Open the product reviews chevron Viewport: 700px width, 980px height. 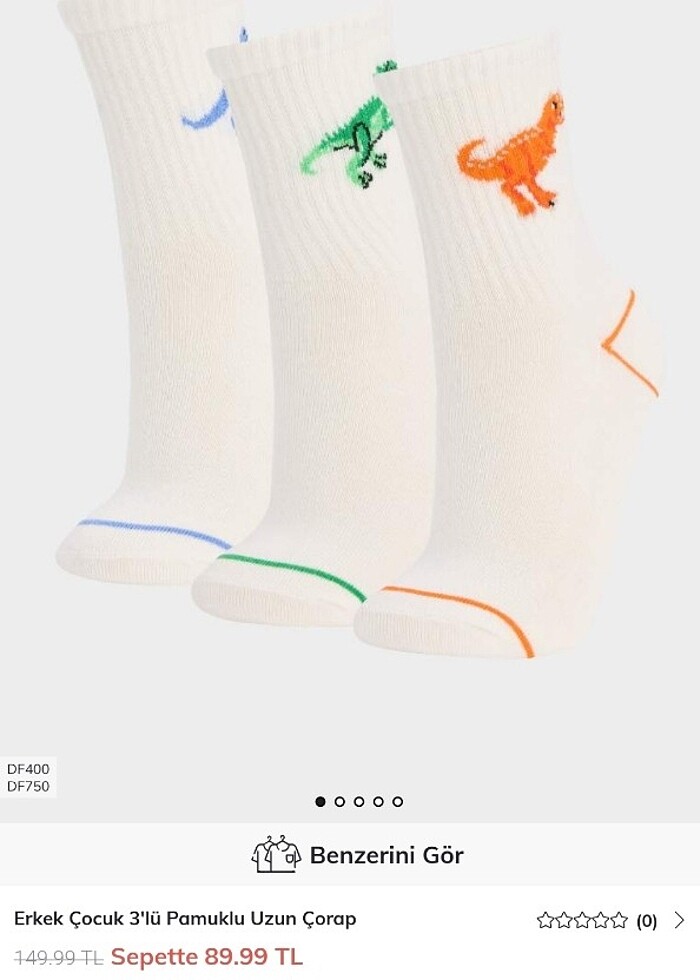[680, 920]
